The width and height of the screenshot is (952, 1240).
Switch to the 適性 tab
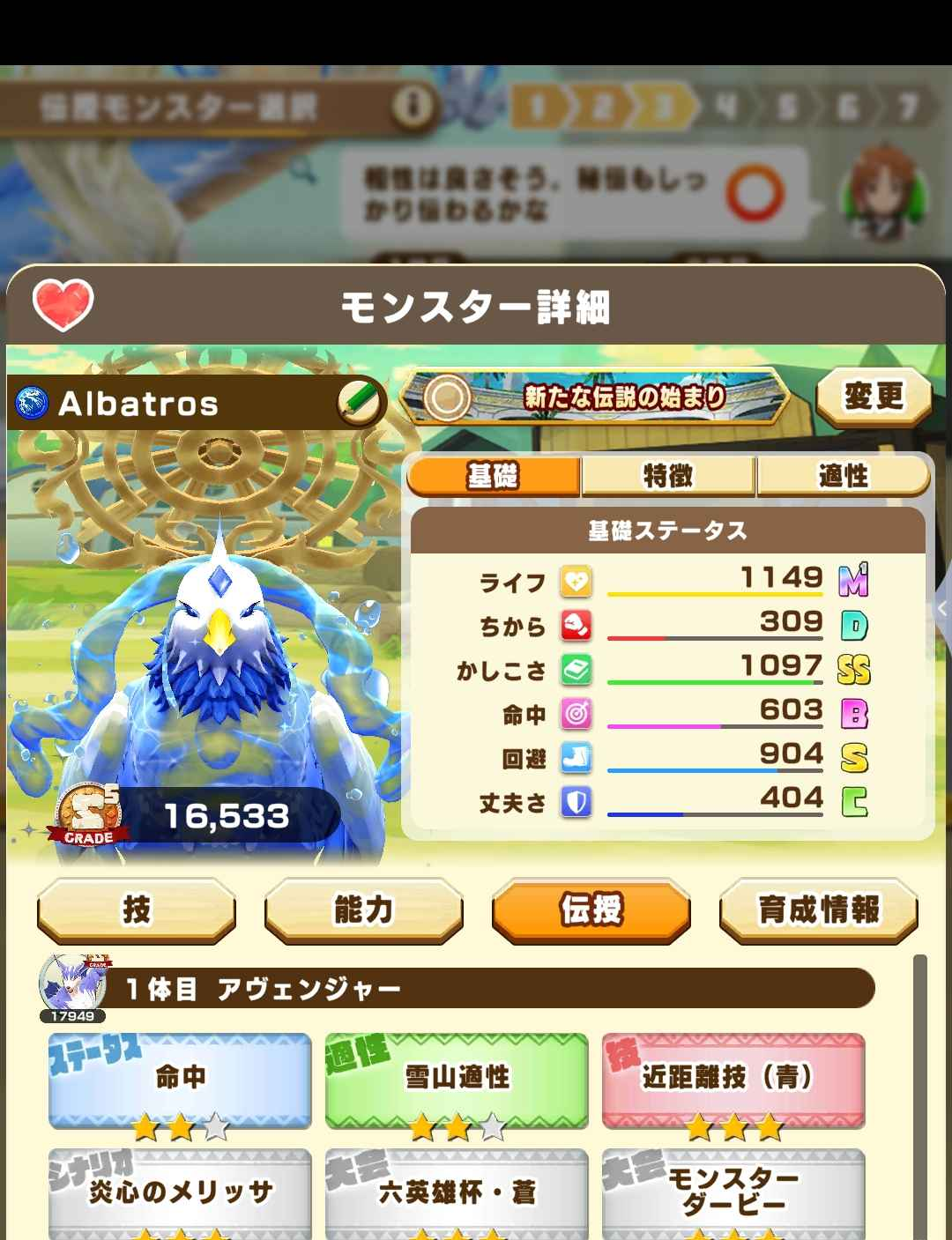click(x=843, y=477)
